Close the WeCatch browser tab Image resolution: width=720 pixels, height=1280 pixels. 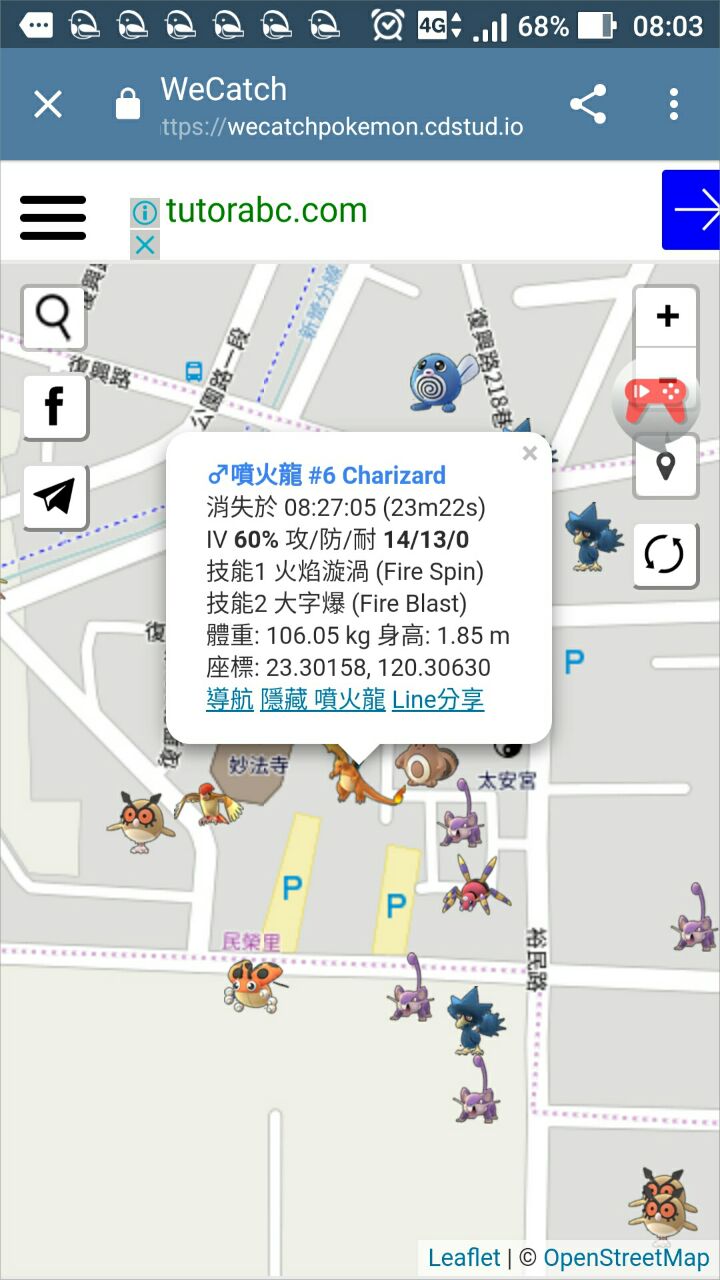(x=48, y=104)
